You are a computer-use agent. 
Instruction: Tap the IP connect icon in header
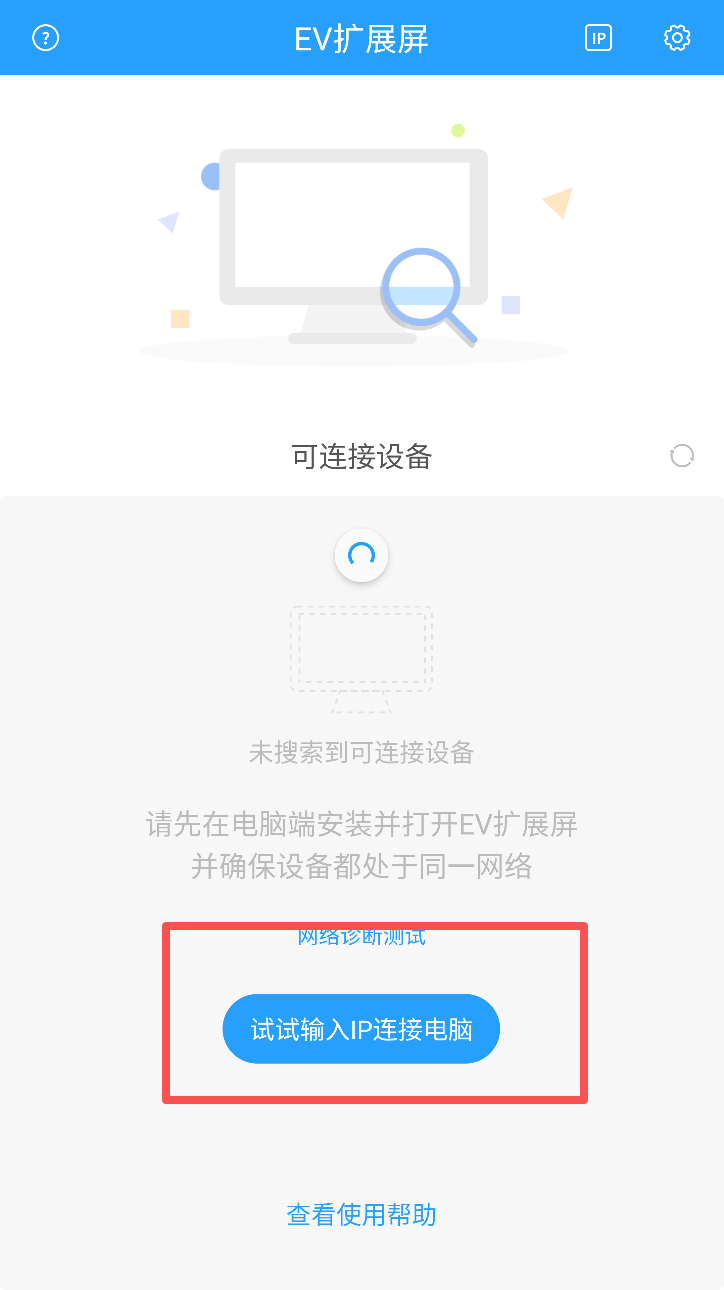(598, 38)
